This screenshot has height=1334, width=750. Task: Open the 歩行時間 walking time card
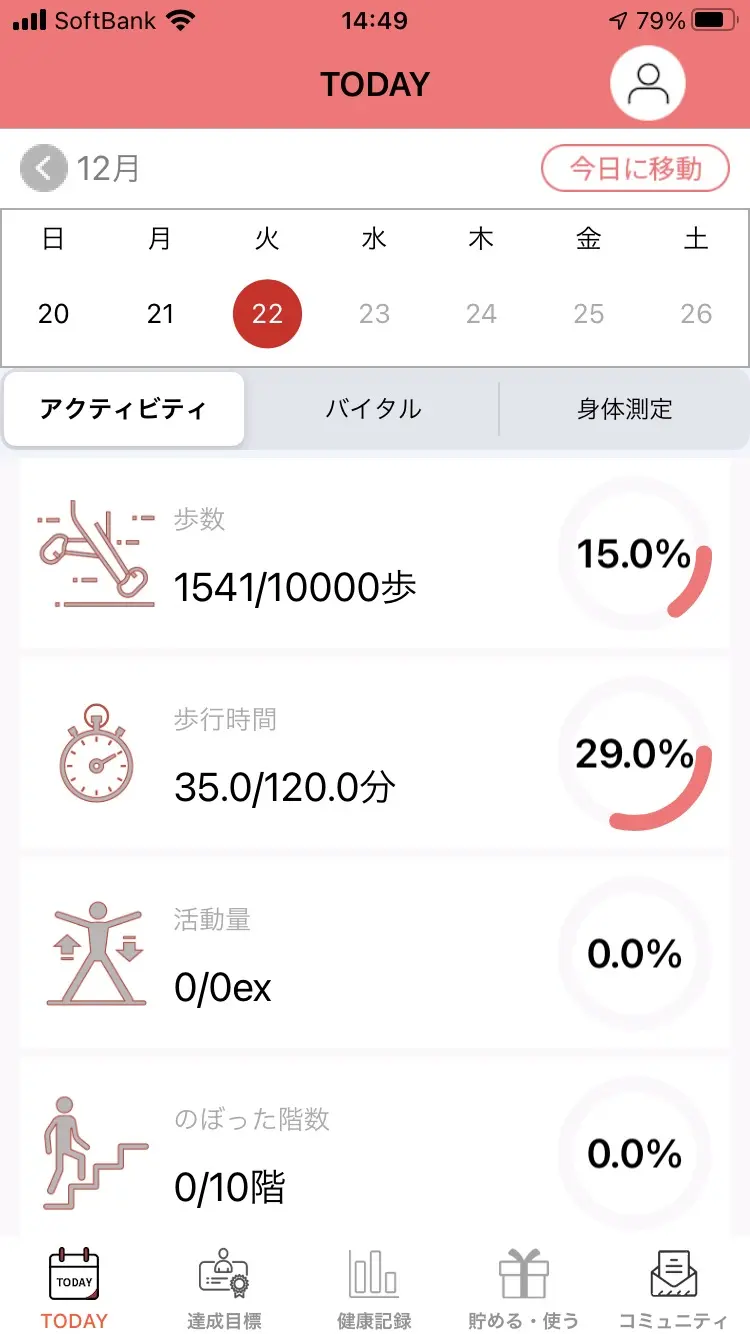[x=374, y=754]
